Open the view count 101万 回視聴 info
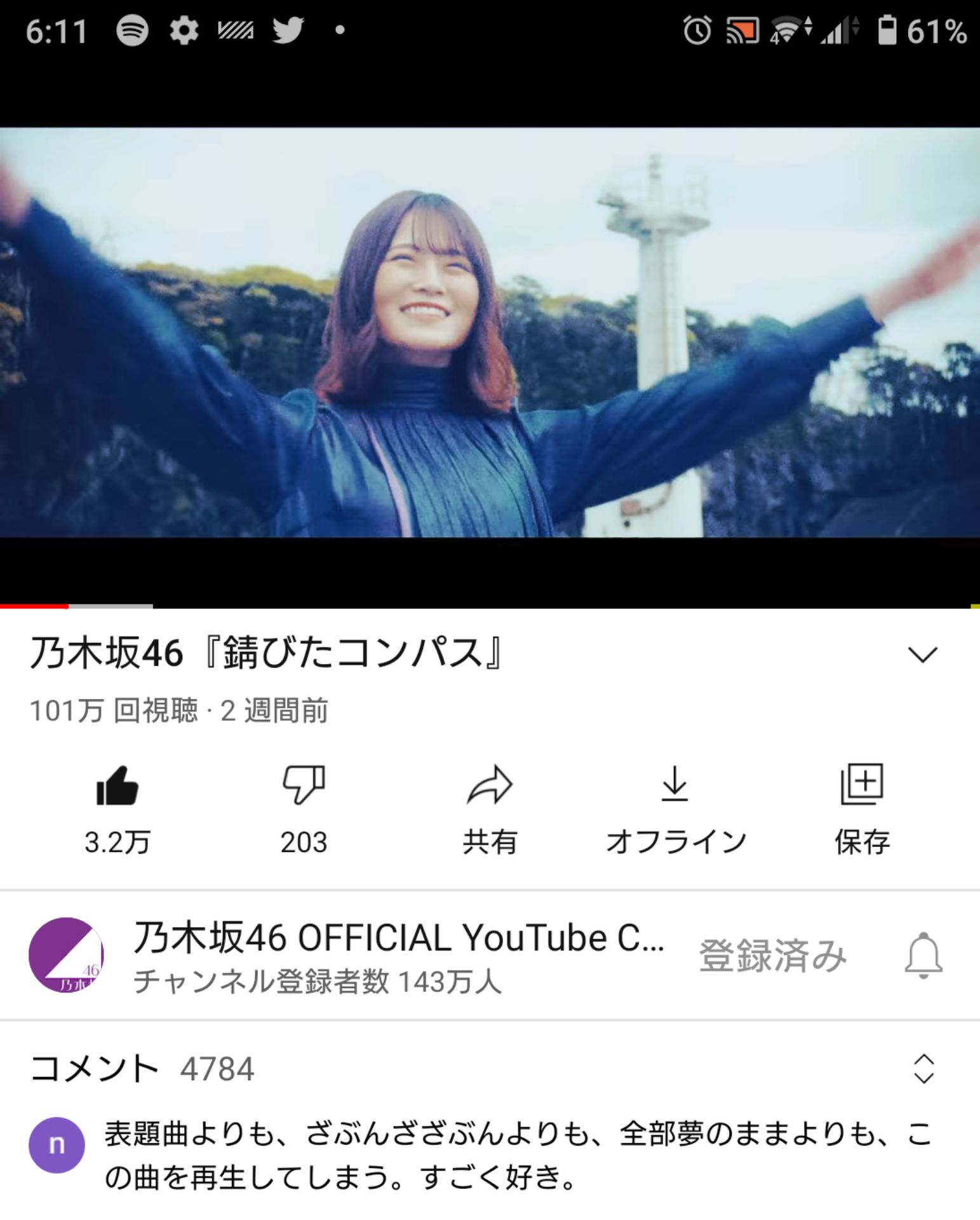Image resolution: width=980 pixels, height=1220 pixels. [x=178, y=712]
